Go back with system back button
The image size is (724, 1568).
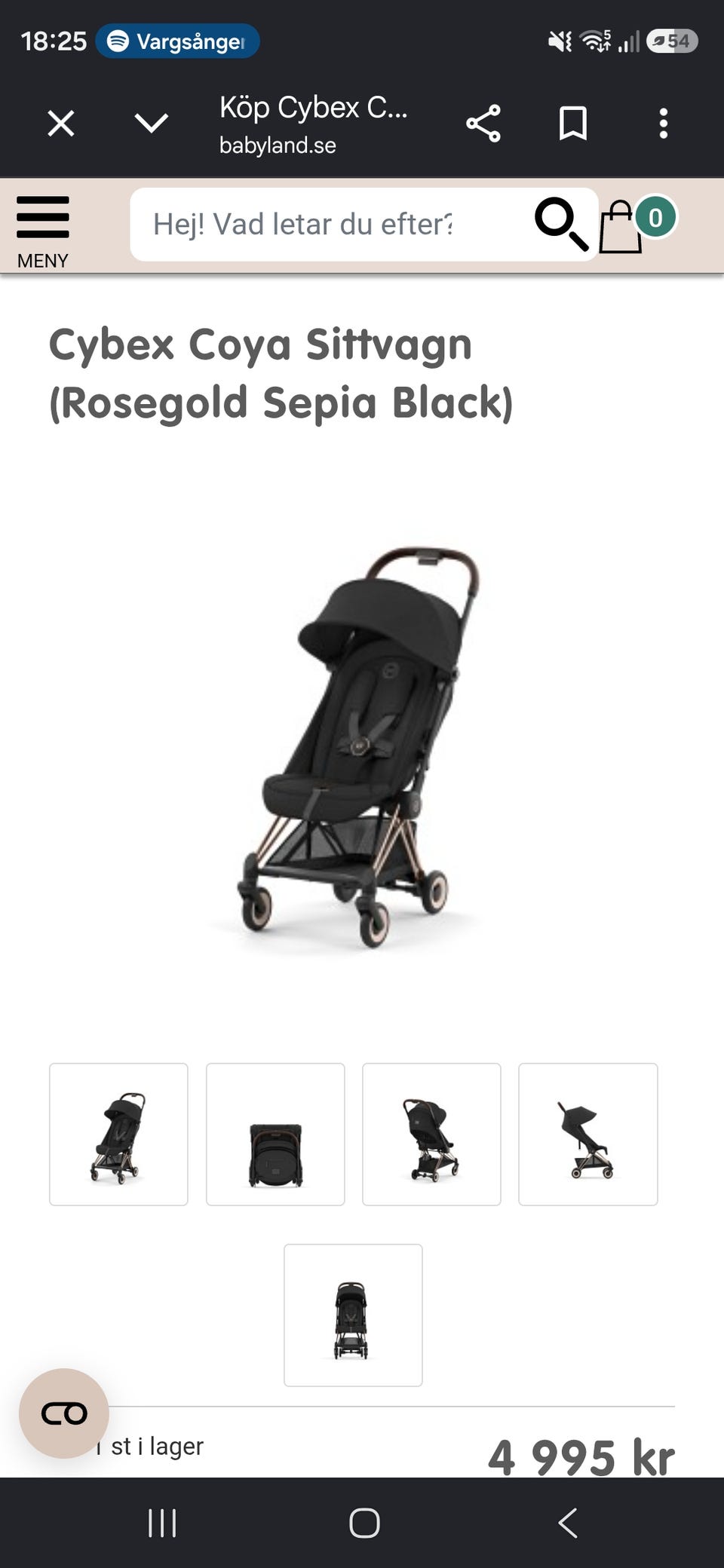click(x=568, y=1523)
